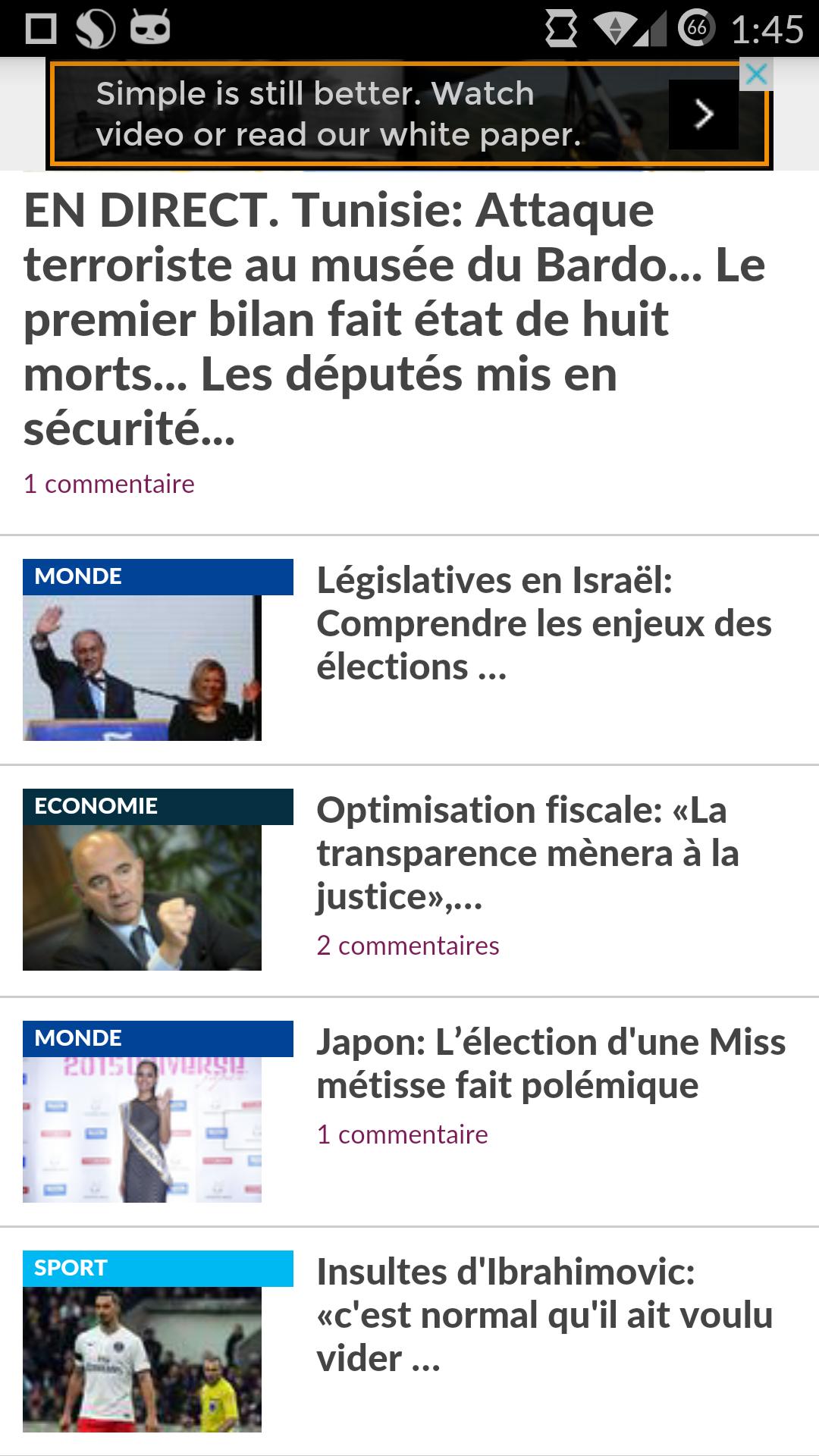This screenshot has height=1456, width=819.
Task: Open the Optimisation fiscale article
Action: click(528, 853)
